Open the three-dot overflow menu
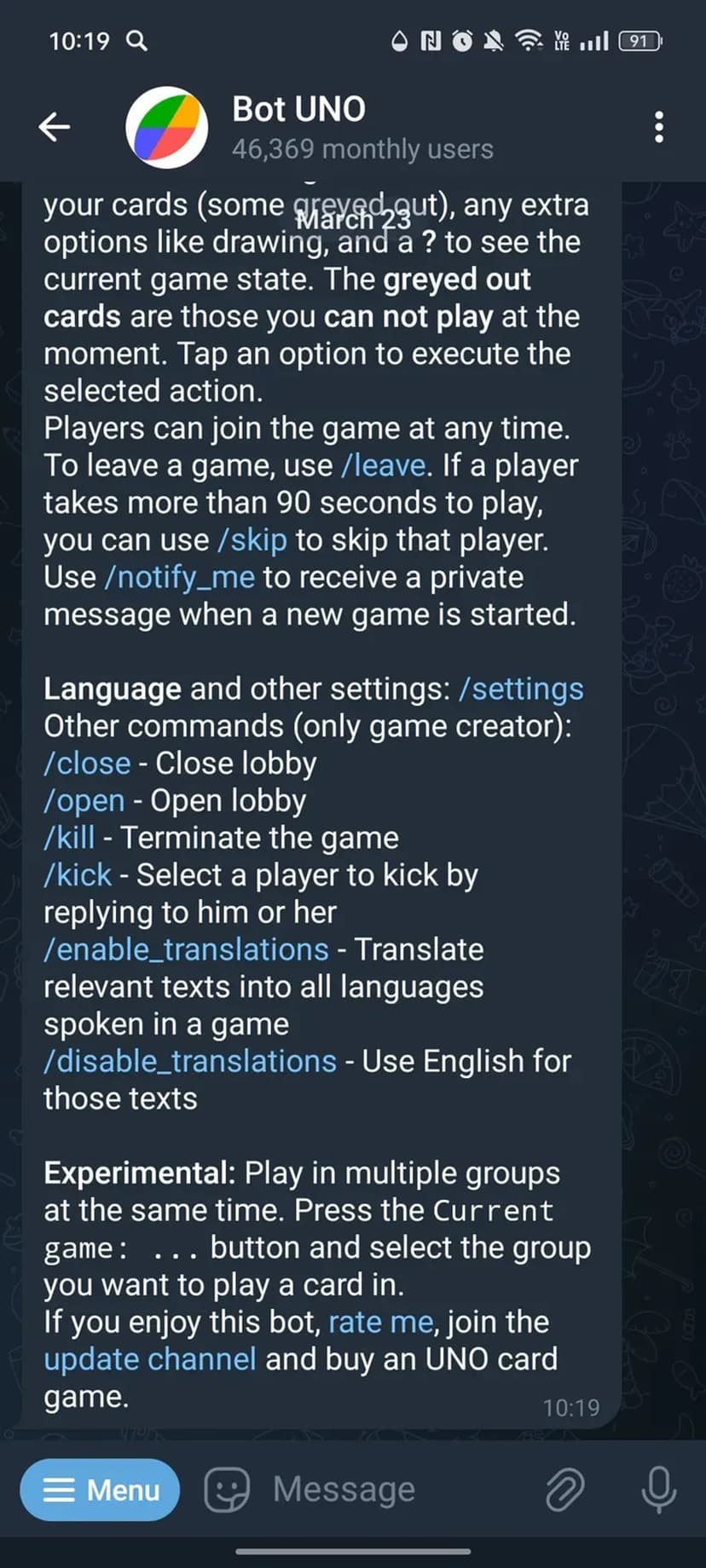The height and width of the screenshot is (1568, 706). [x=658, y=127]
